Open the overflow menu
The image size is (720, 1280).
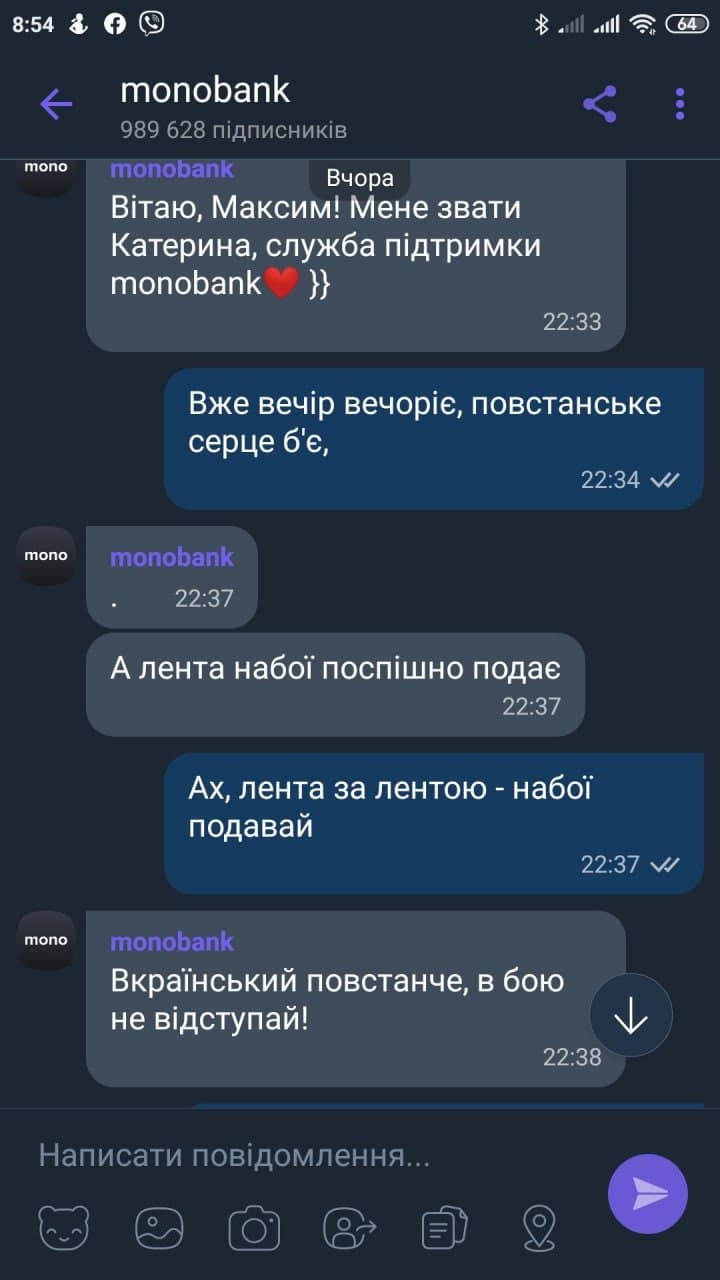680,104
